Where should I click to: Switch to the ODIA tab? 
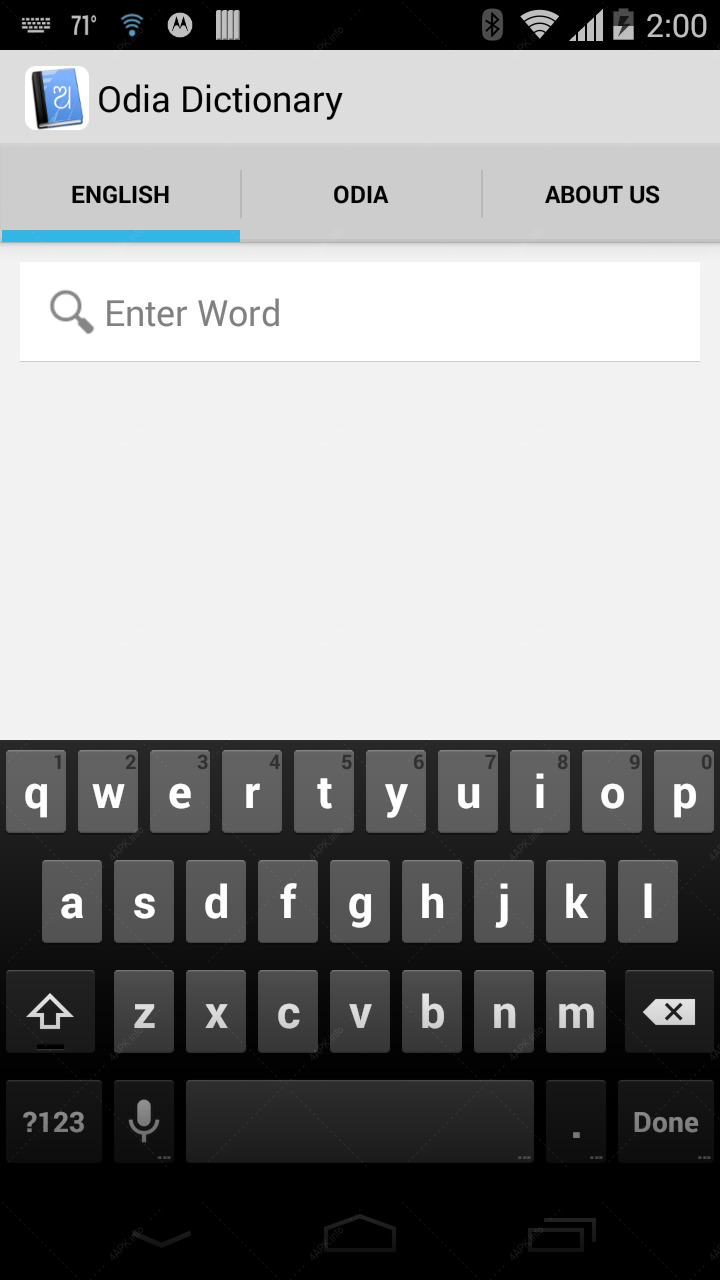coord(360,194)
